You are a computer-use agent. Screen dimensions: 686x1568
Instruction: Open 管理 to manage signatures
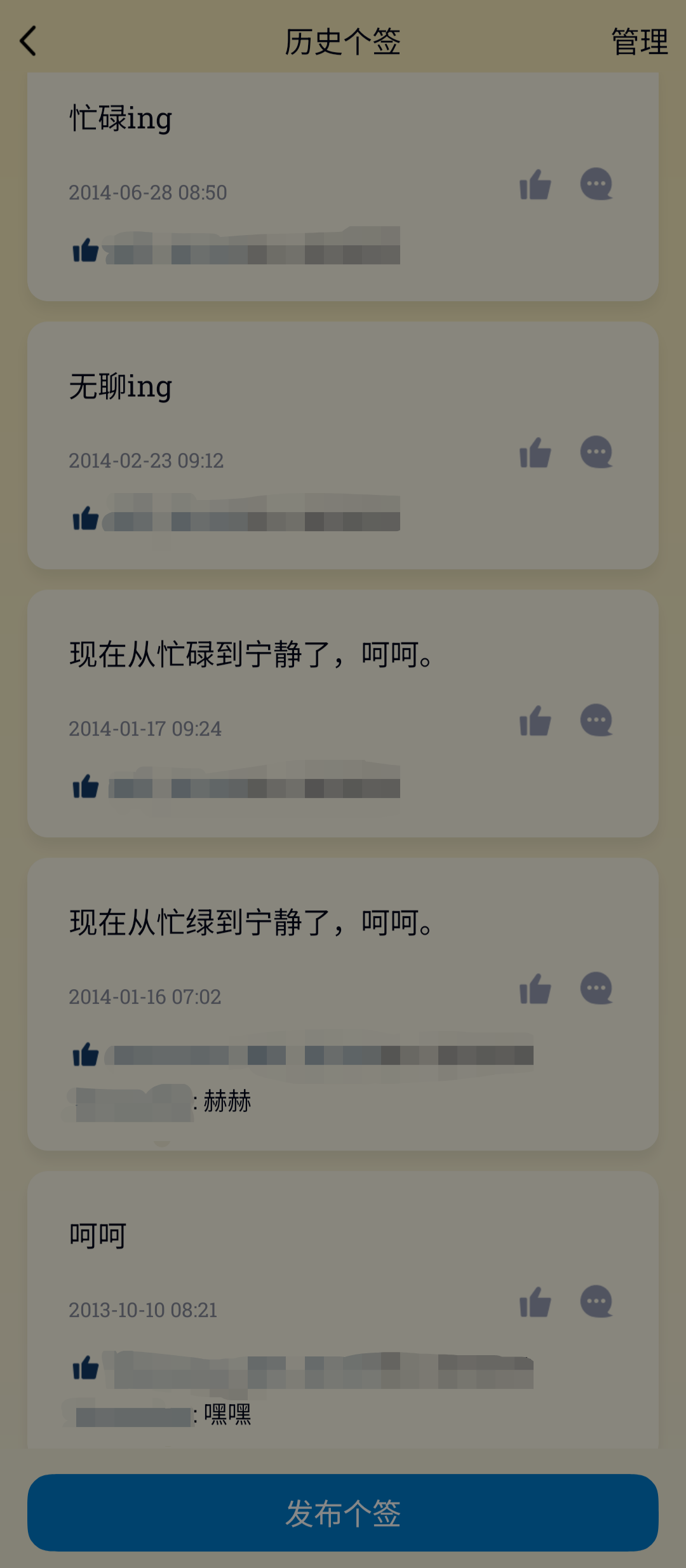coord(639,42)
